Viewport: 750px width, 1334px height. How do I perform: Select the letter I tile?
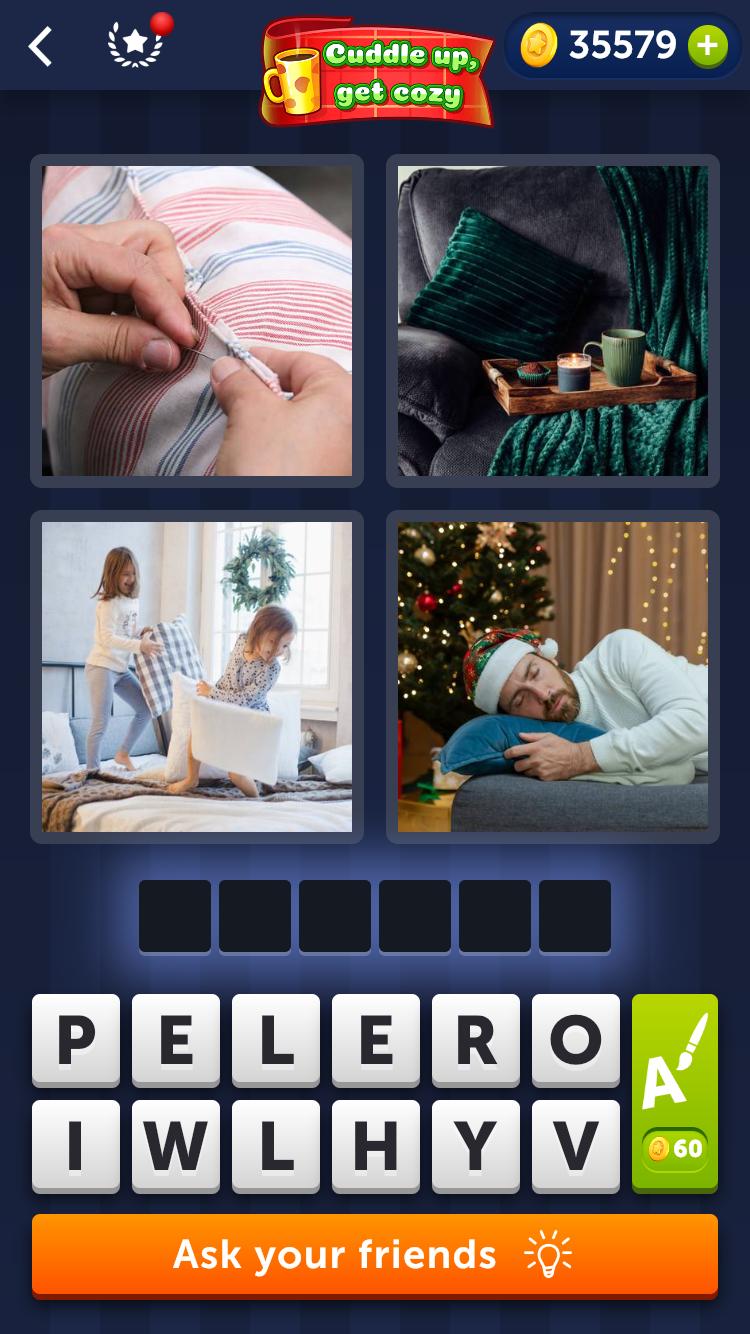[76, 1147]
